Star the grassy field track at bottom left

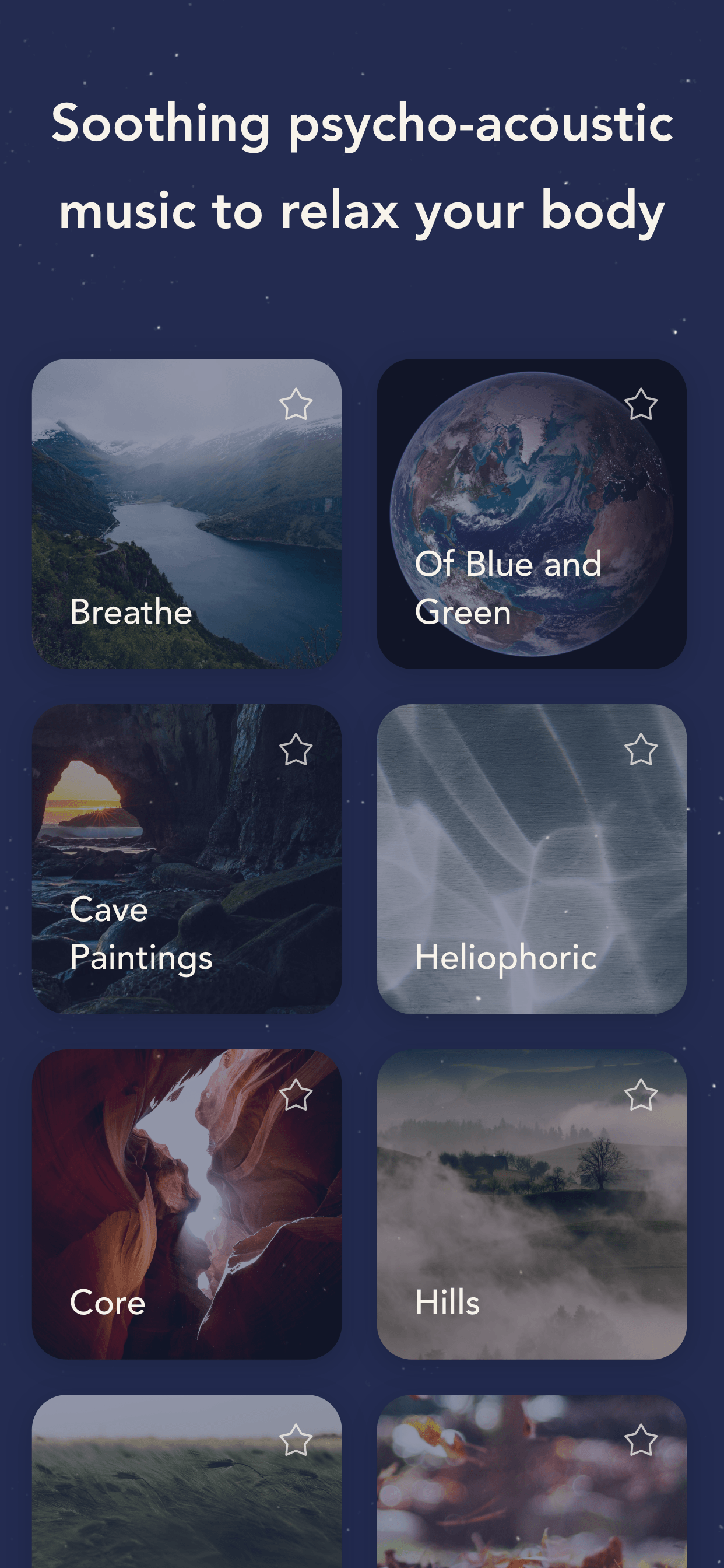click(x=294, y=1441)
